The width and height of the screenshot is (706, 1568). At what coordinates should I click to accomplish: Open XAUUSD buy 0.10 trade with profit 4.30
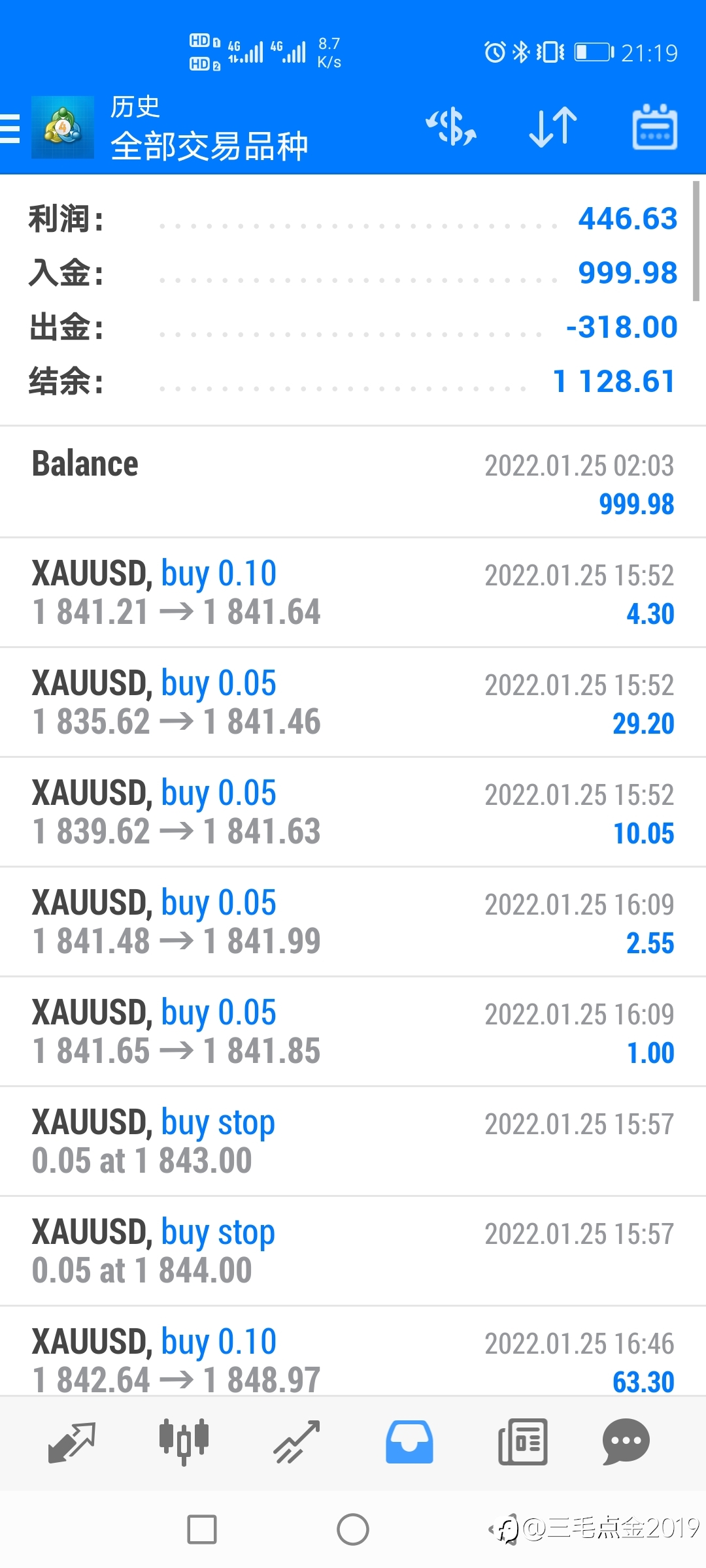click(353, 593)
